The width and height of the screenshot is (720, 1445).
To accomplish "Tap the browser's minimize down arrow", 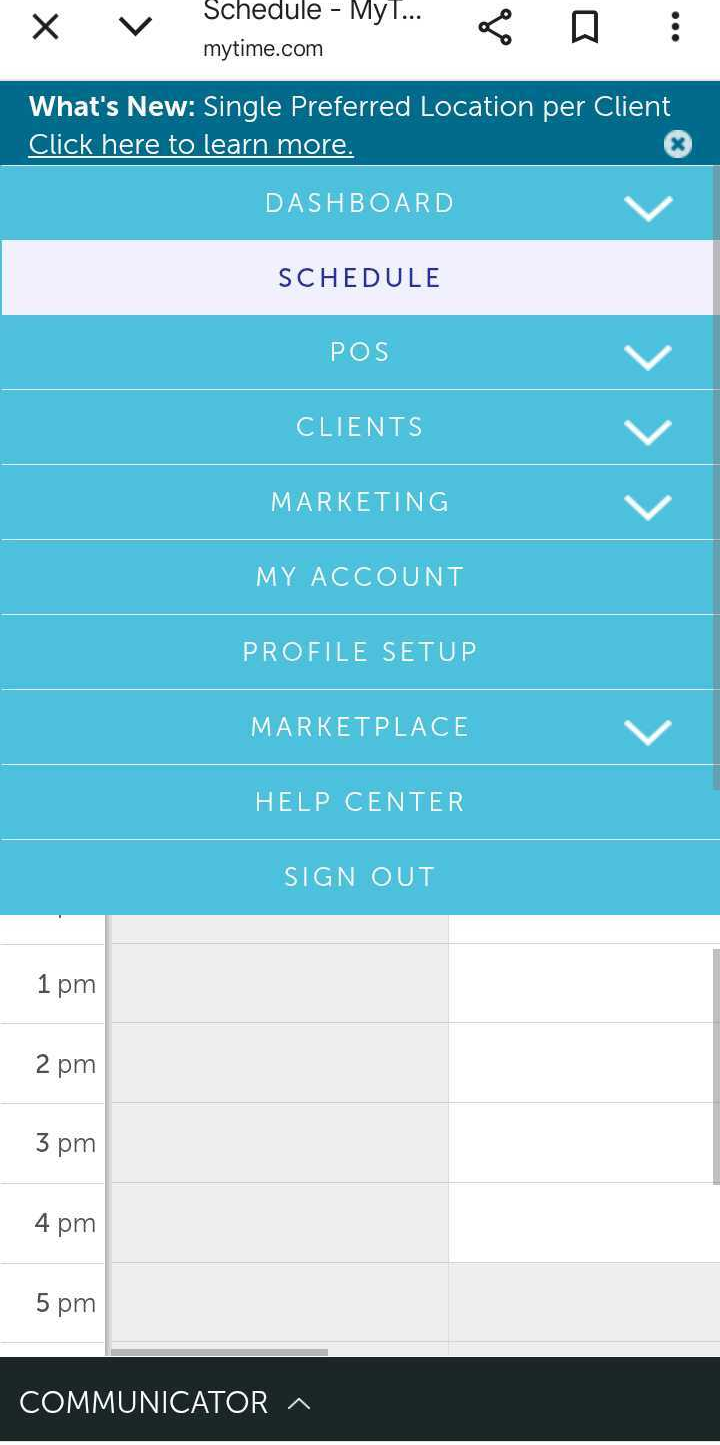I will 135,27.
